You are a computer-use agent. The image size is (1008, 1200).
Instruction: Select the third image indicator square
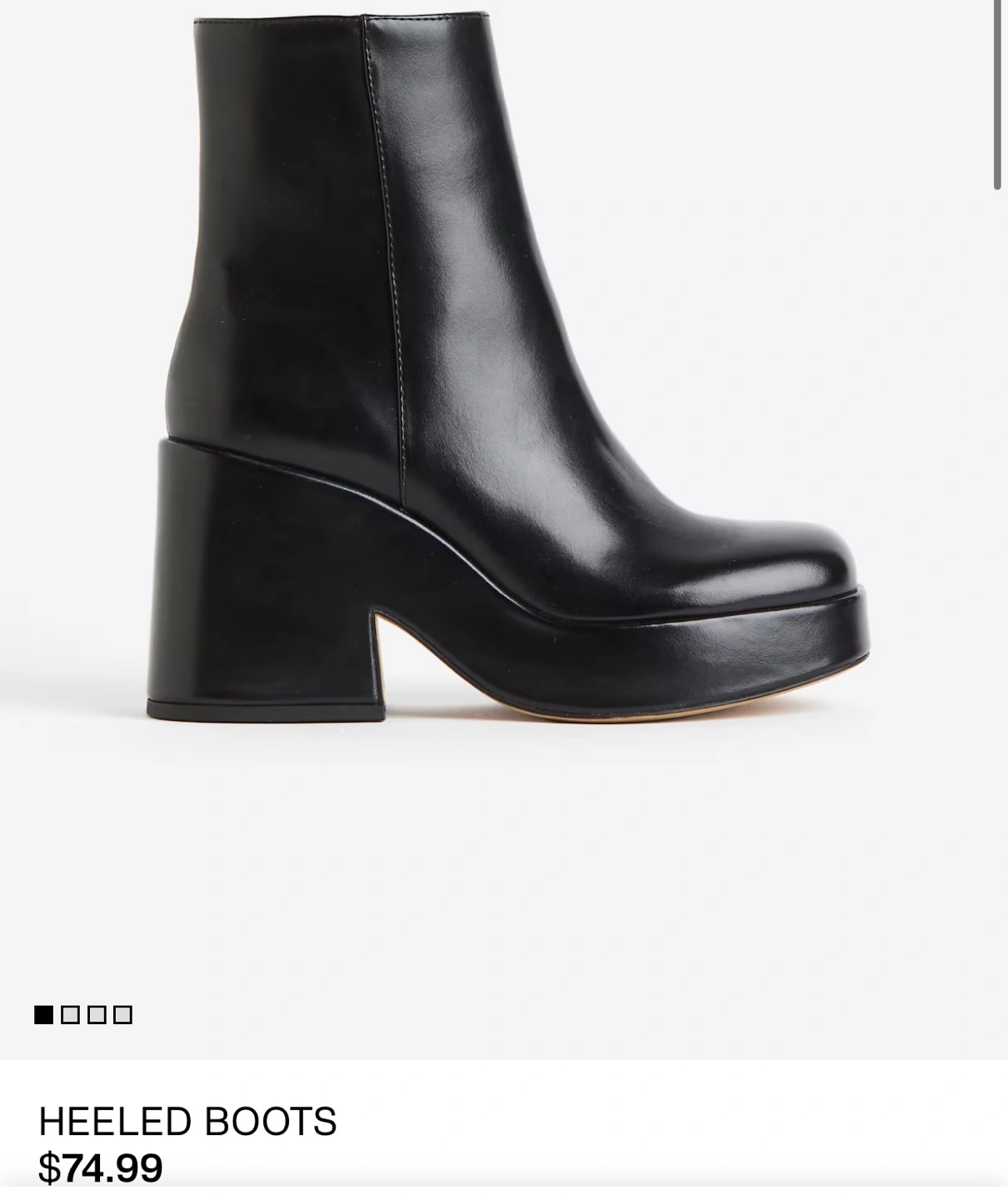(97, 1014)
